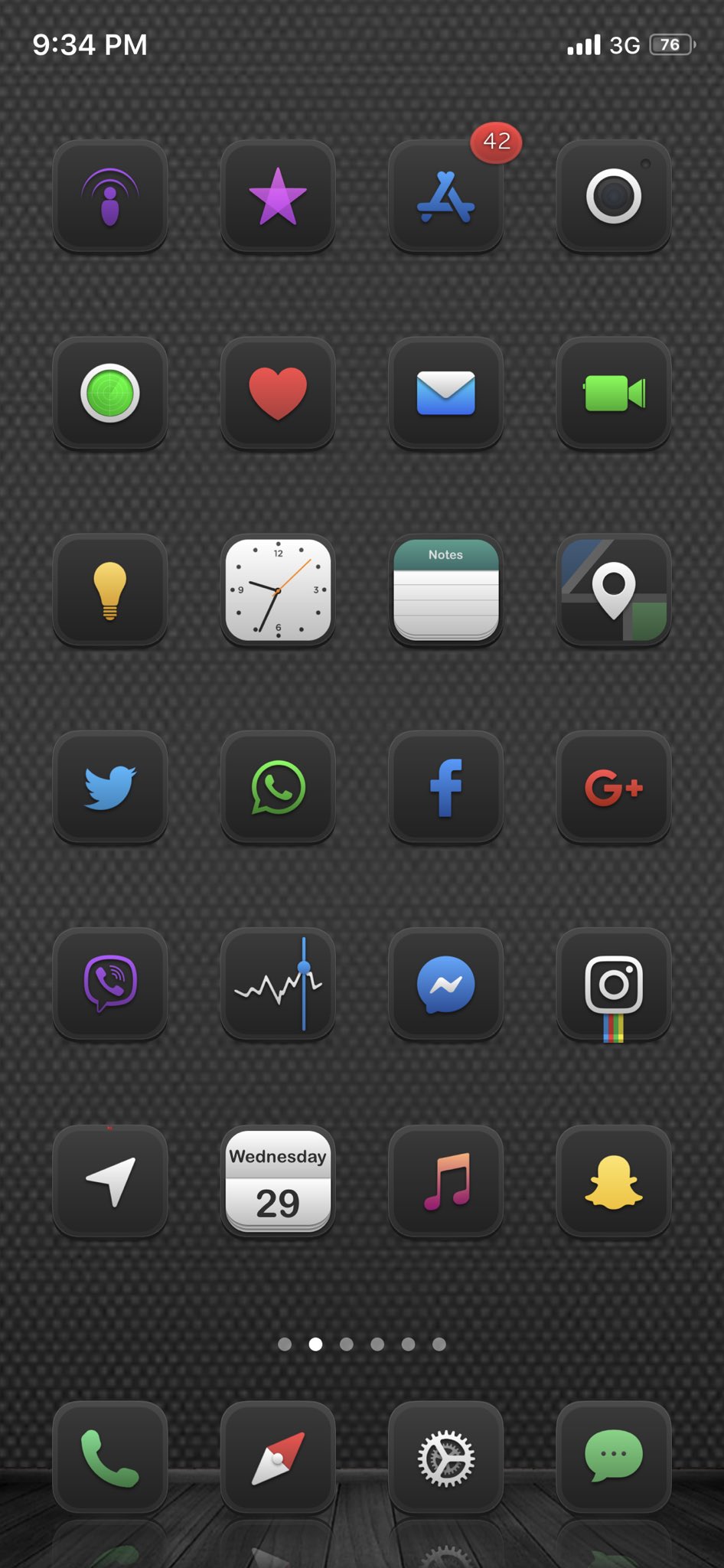
Task: Open the Calendar showing Wednesday 29
Action: (x=278, y=1181)
